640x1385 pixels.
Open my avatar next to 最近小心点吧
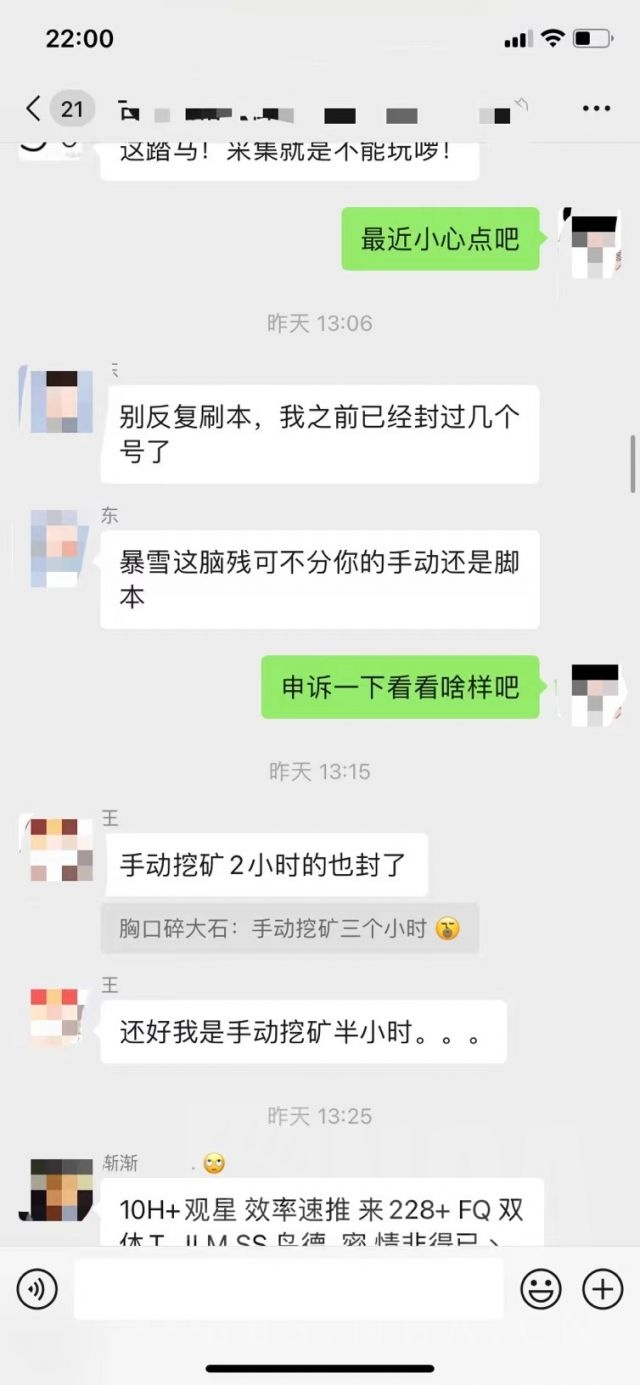click(594, 243)
